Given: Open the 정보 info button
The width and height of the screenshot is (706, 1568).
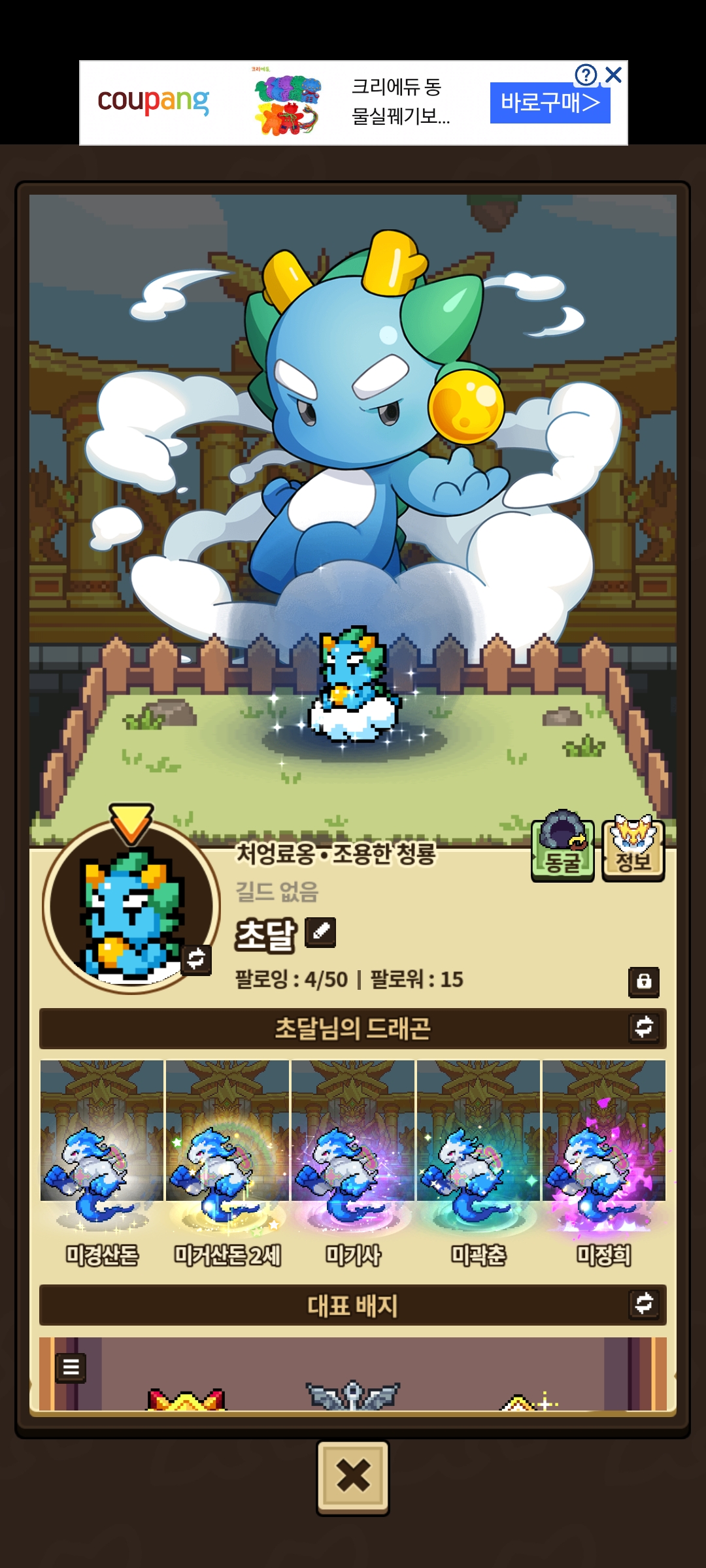Looking at the screenshot, I should 633,850.
